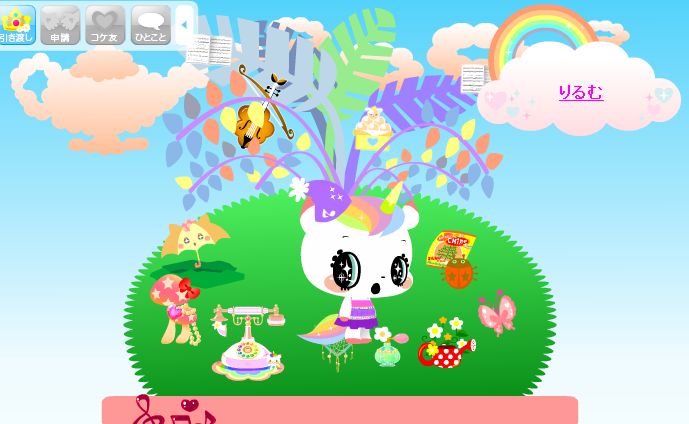
Task: Open the コケ友 heart button
Action: (x=105, y=25)
